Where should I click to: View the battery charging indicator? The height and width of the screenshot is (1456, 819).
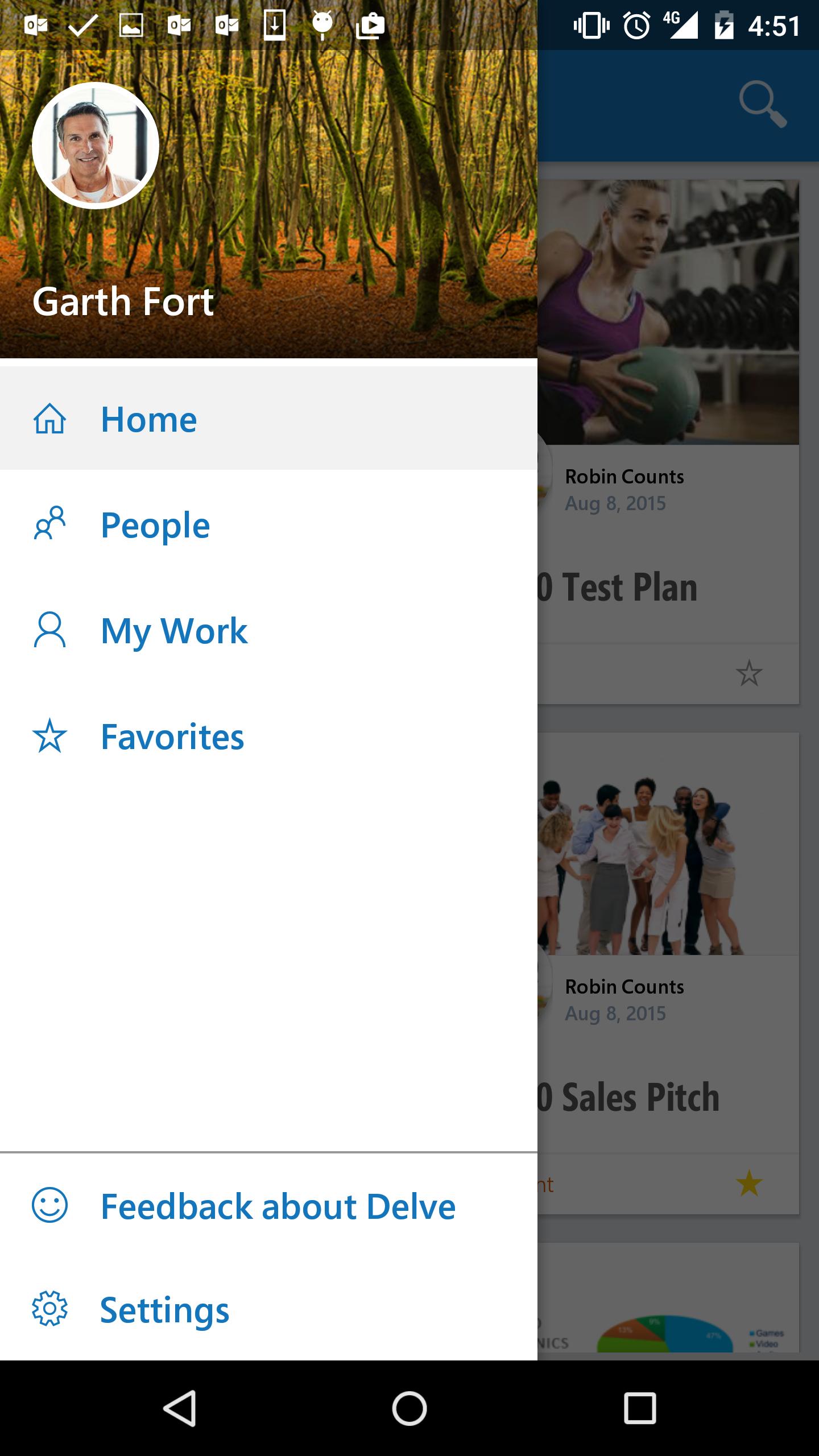723,26
